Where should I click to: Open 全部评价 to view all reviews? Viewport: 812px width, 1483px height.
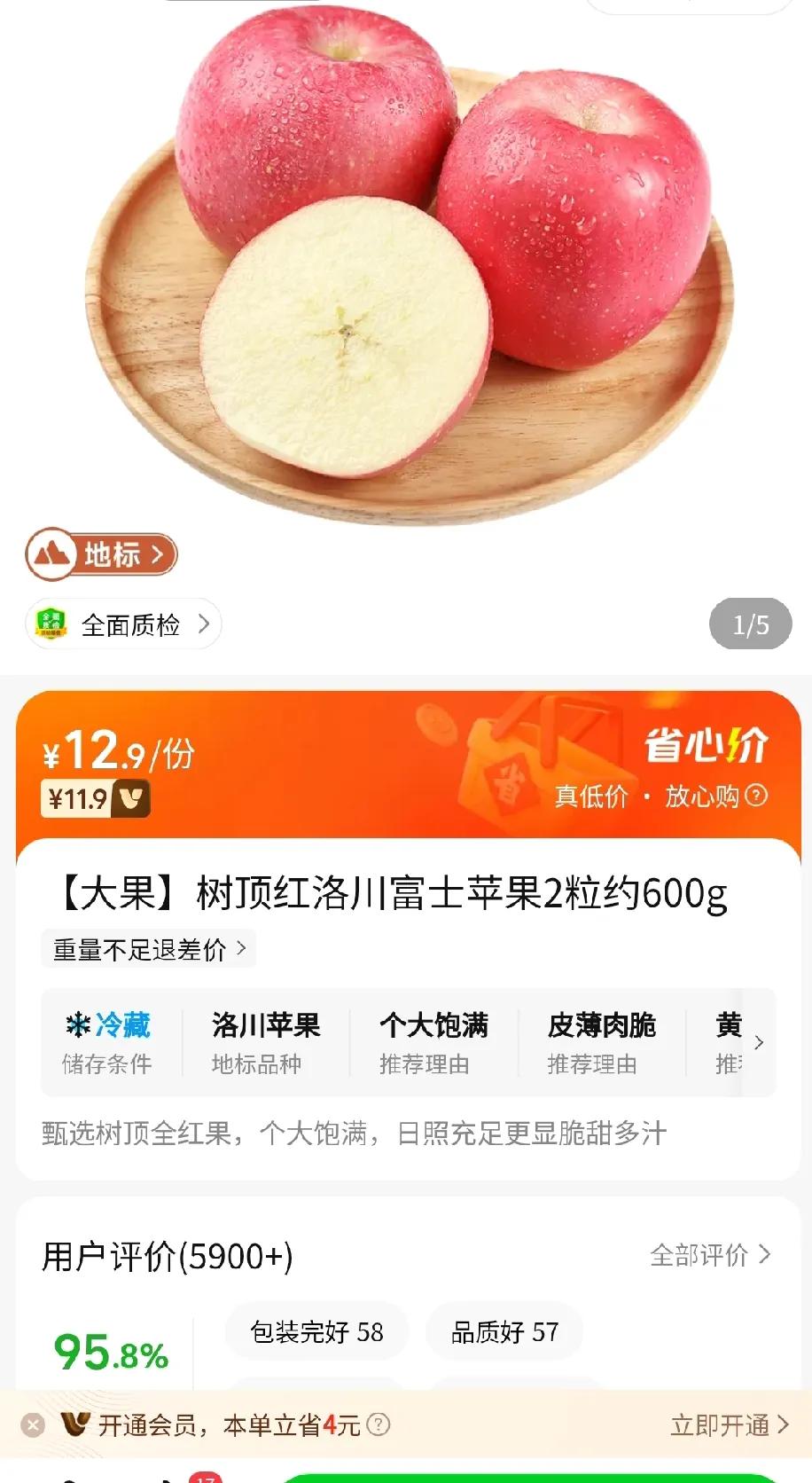(x=710, y=1254)
